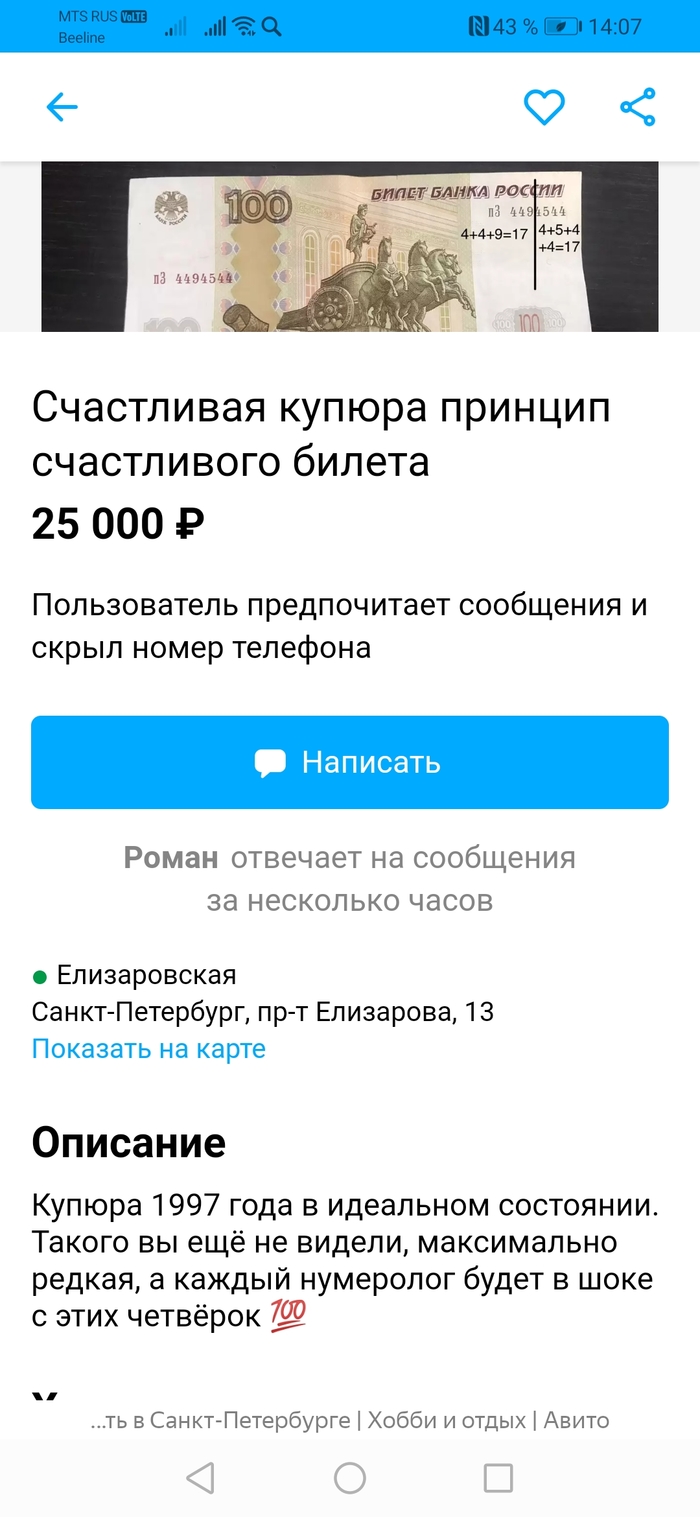The image size is (700, 1517).
Task: Go to the home screen
Action: 350,1477
